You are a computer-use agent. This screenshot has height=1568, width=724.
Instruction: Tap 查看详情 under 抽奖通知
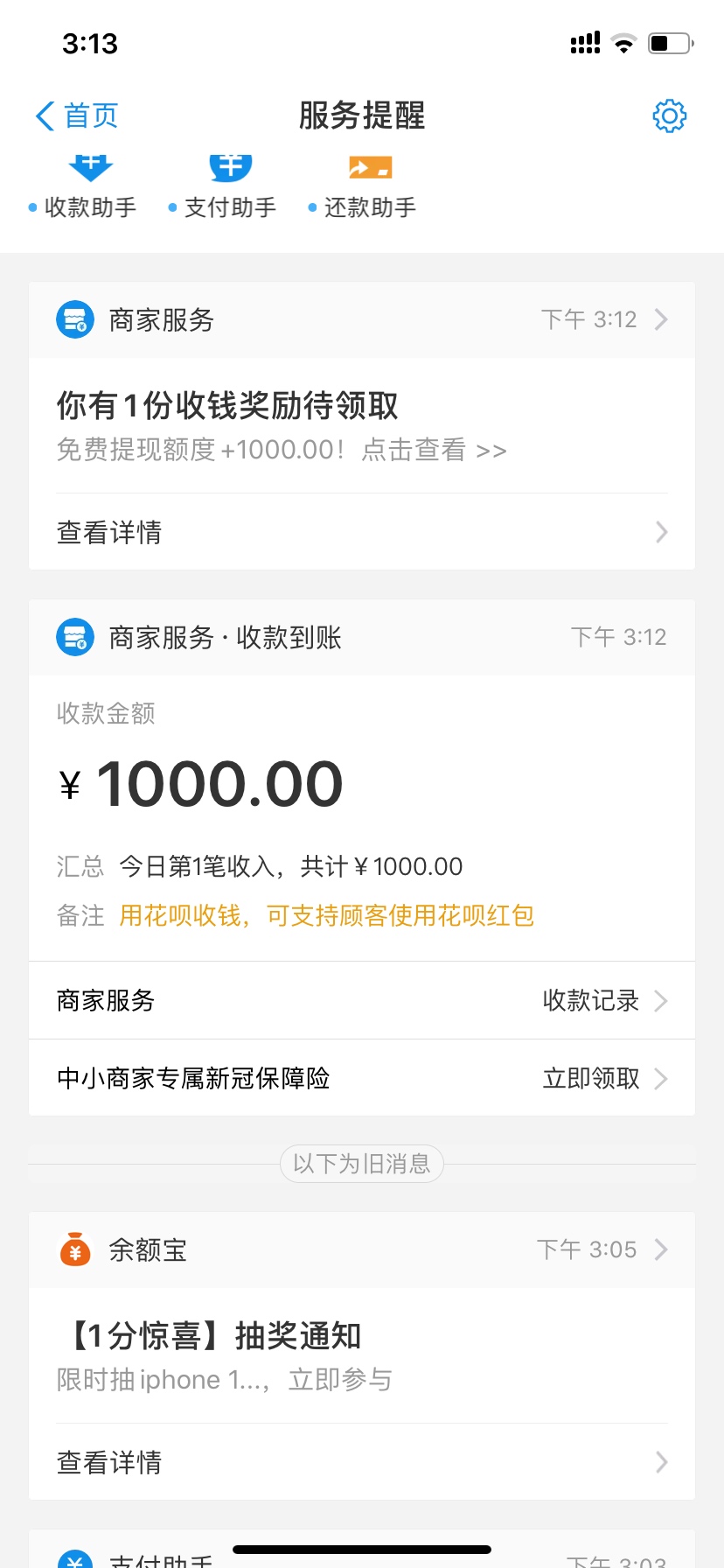point(362,1462)
